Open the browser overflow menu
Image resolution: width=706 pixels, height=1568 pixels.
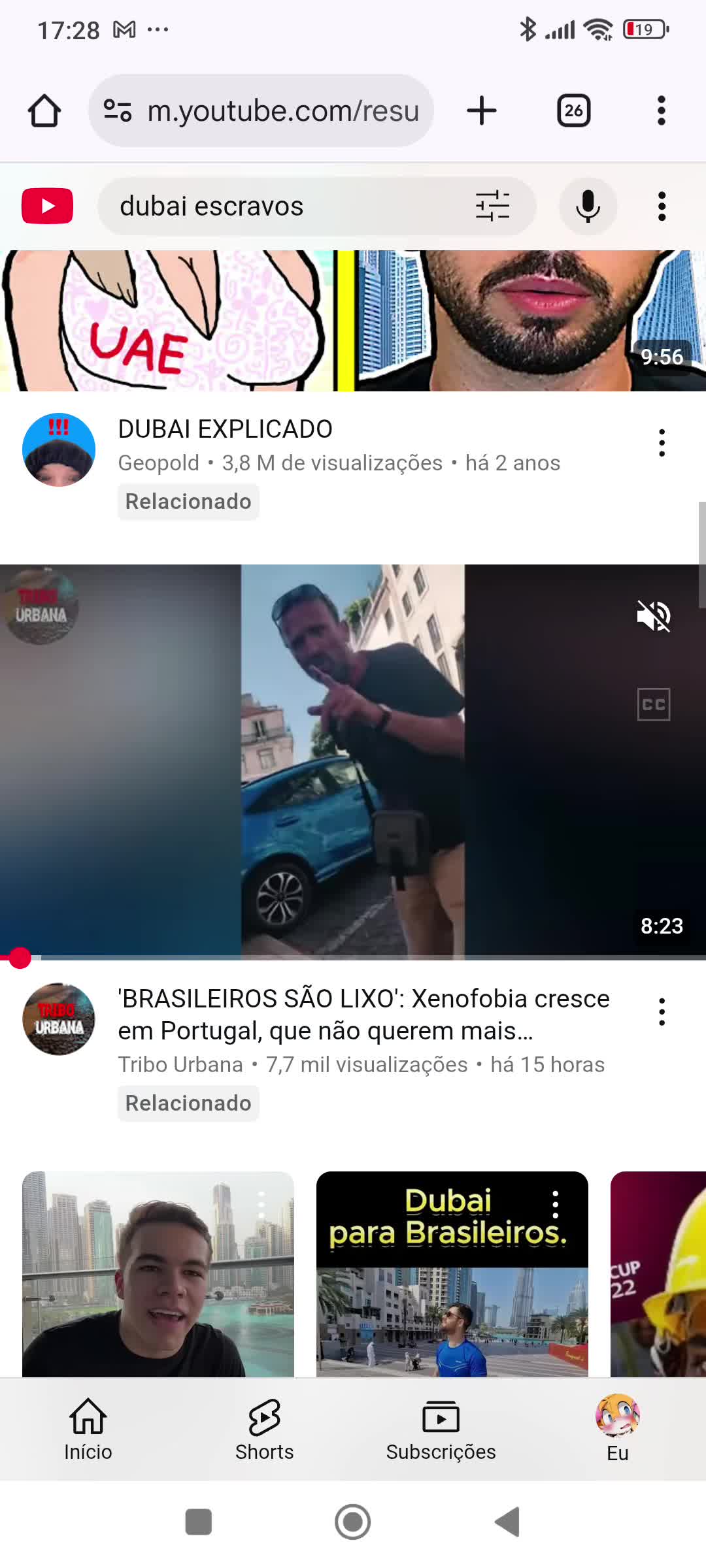pos(662,110)
